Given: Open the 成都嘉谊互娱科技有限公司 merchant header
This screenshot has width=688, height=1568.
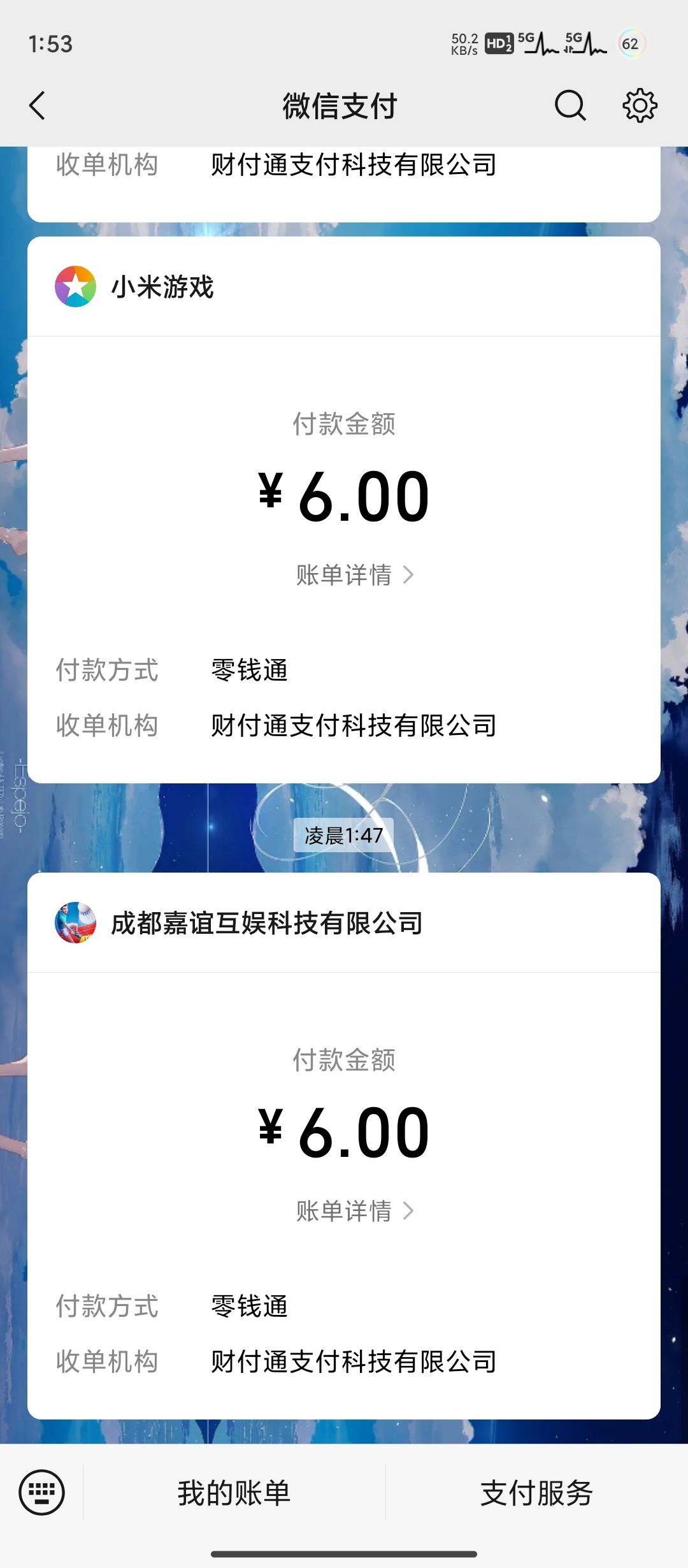Looking at the screenshot, I should [x=344, y=923].
